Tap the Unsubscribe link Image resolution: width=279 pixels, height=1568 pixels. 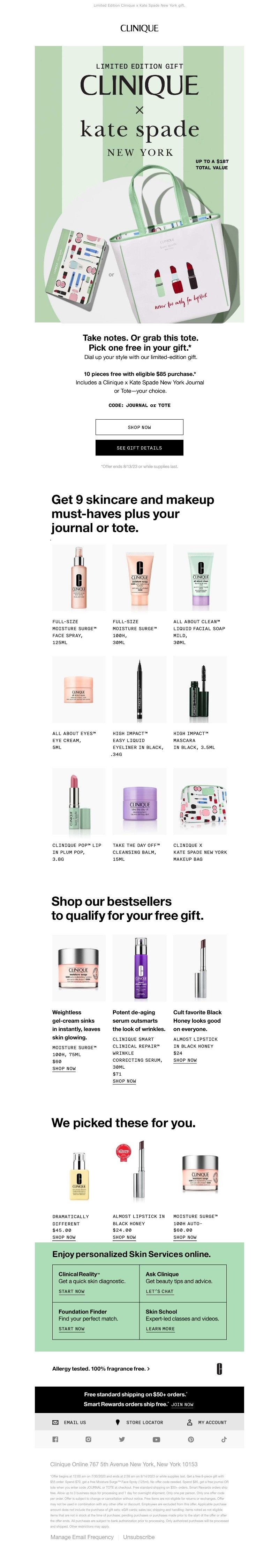138,1537
